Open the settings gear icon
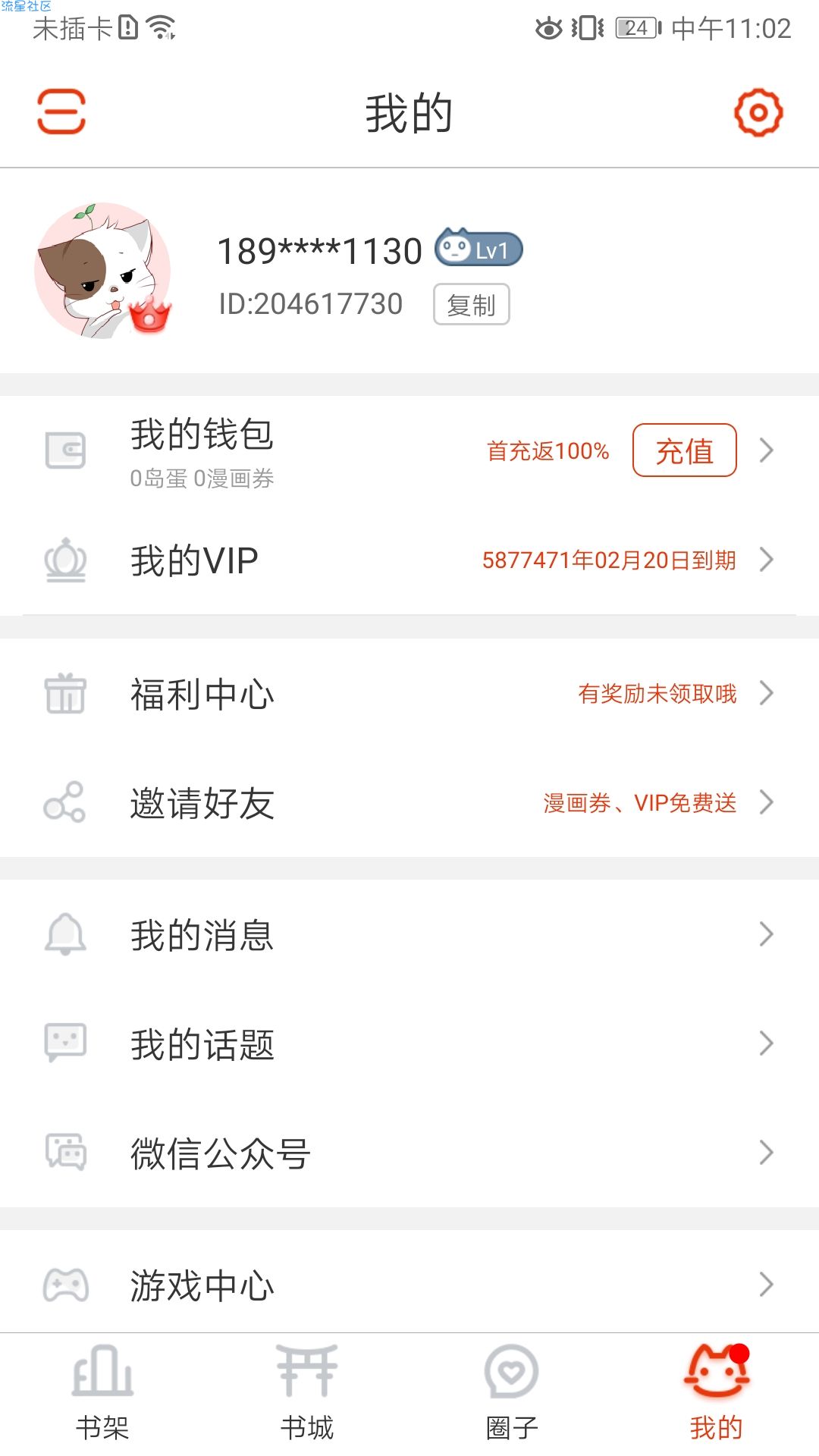 tap(758, 113)
